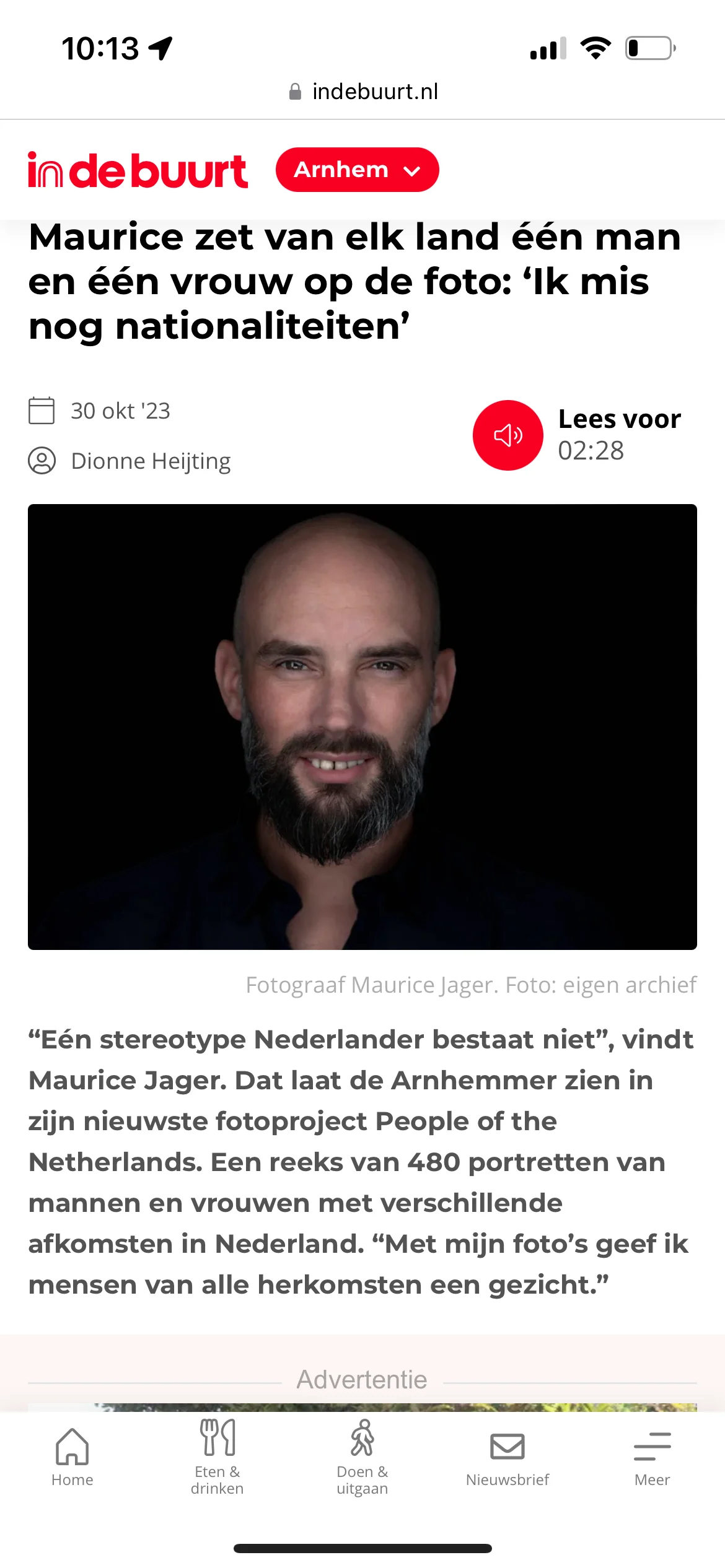Open the Arnhem city dropdown
This screenshot has height=1568, width=725.
coord(357,170)
